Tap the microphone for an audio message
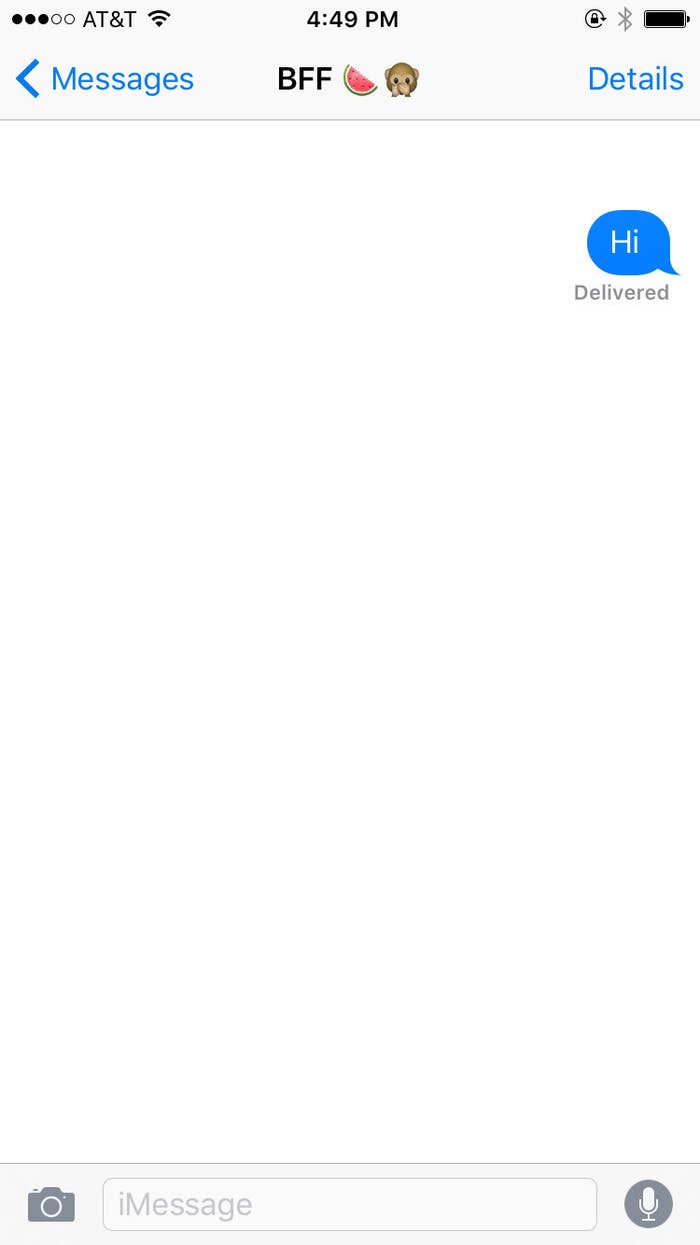 pyautogui.click(x=648, y=1204)
